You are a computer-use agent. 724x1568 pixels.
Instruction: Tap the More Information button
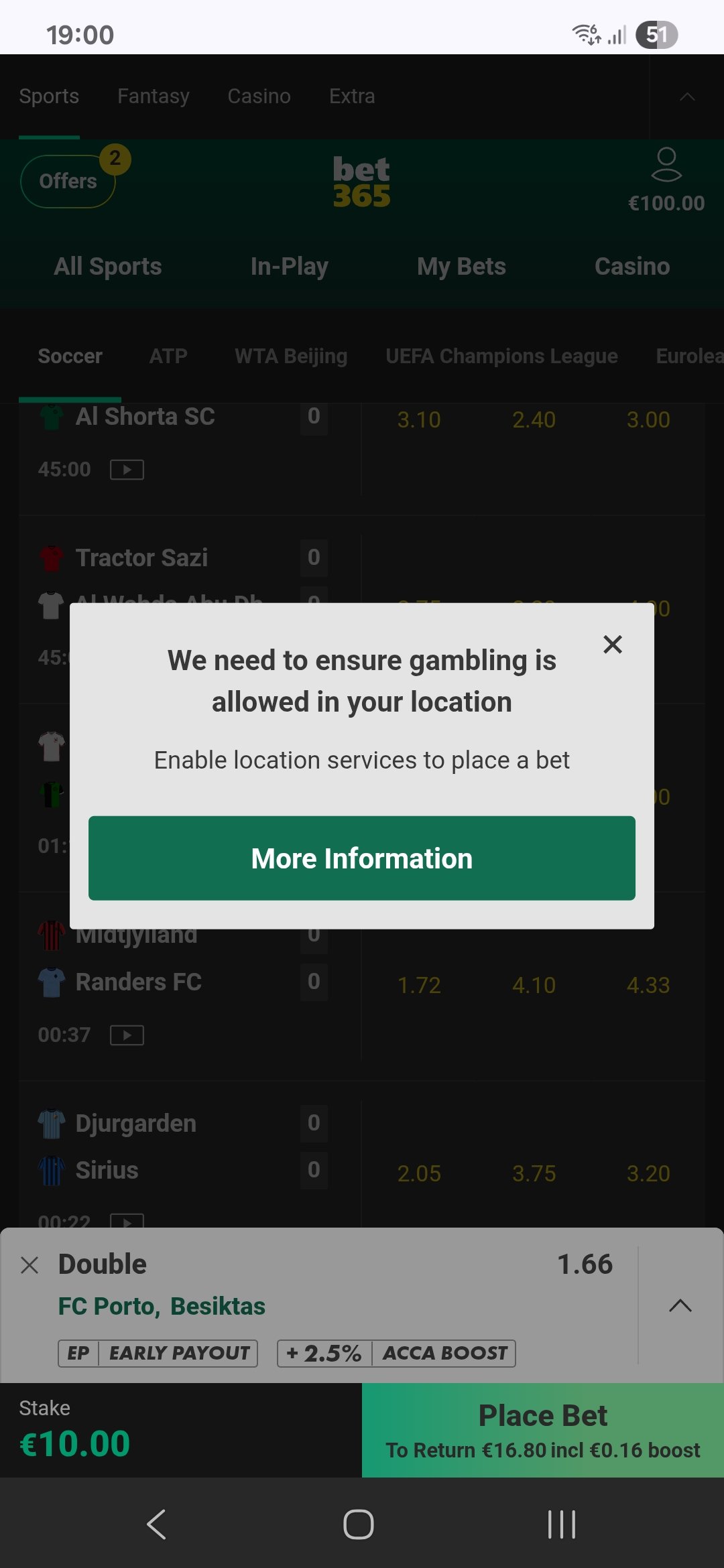point(362,858)
